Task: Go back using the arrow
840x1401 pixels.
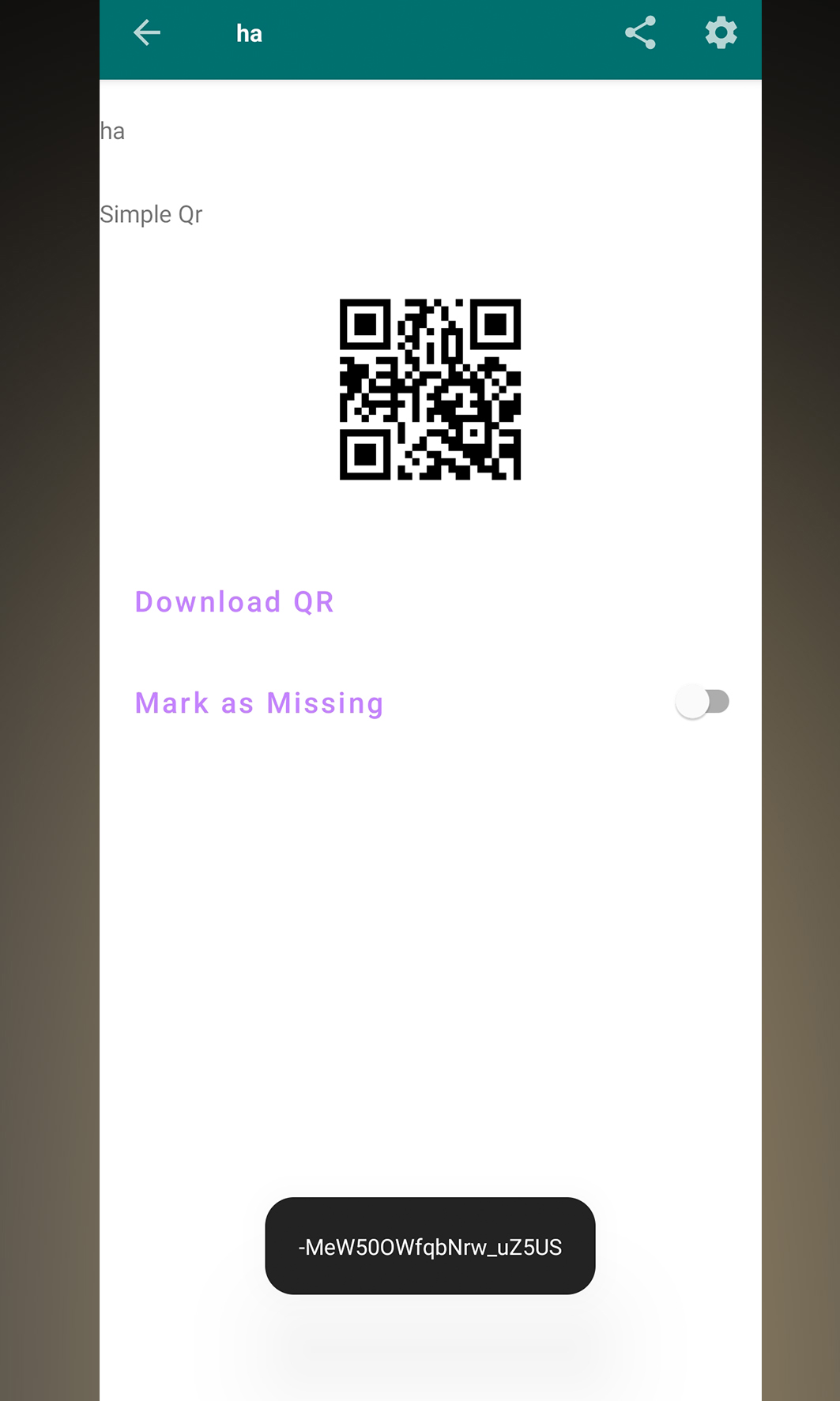Action: 147,33
